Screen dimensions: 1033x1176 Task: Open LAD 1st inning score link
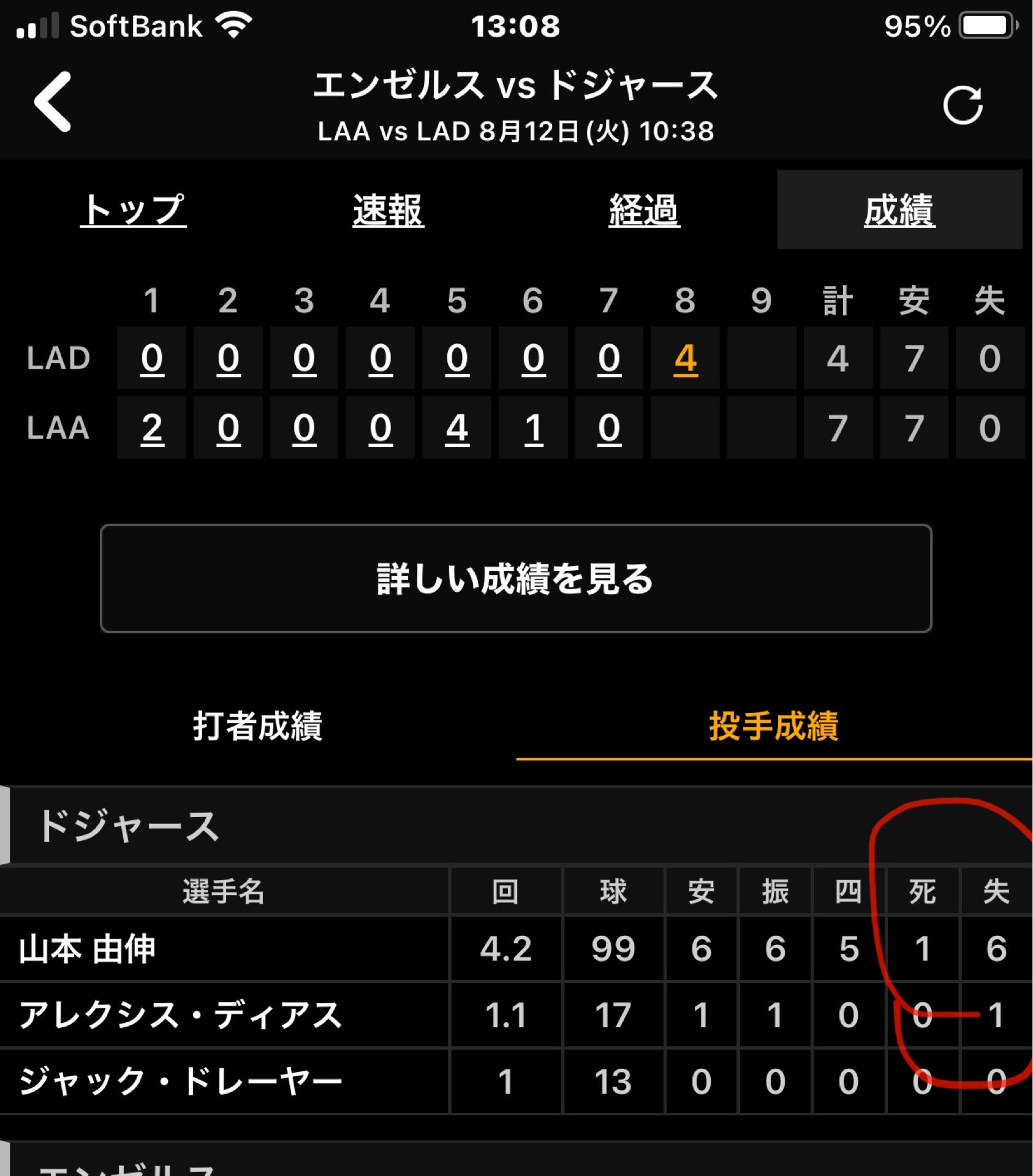coord(152,358)
